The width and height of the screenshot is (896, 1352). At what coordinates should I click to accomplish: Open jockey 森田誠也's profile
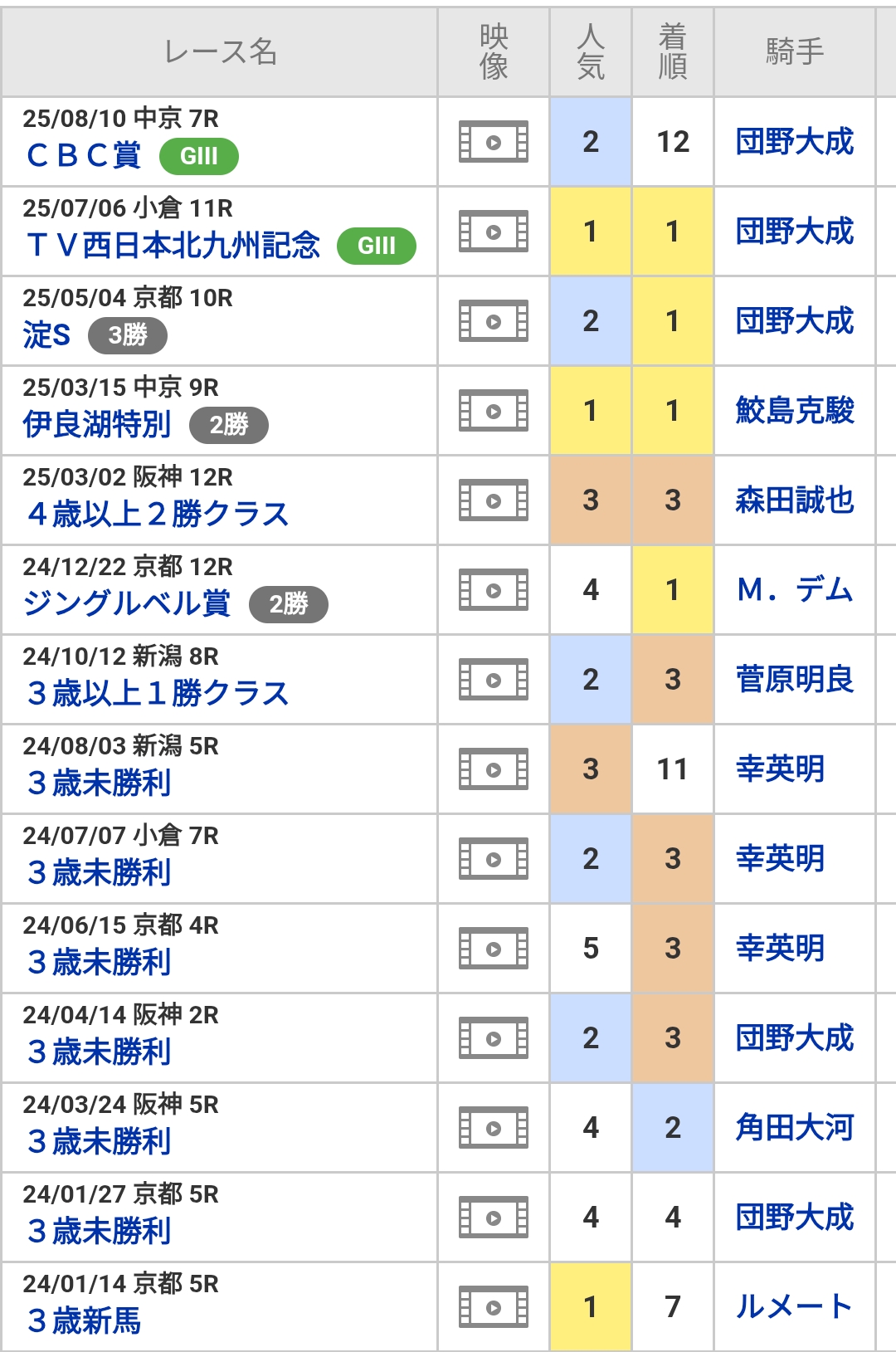(795, 500)
